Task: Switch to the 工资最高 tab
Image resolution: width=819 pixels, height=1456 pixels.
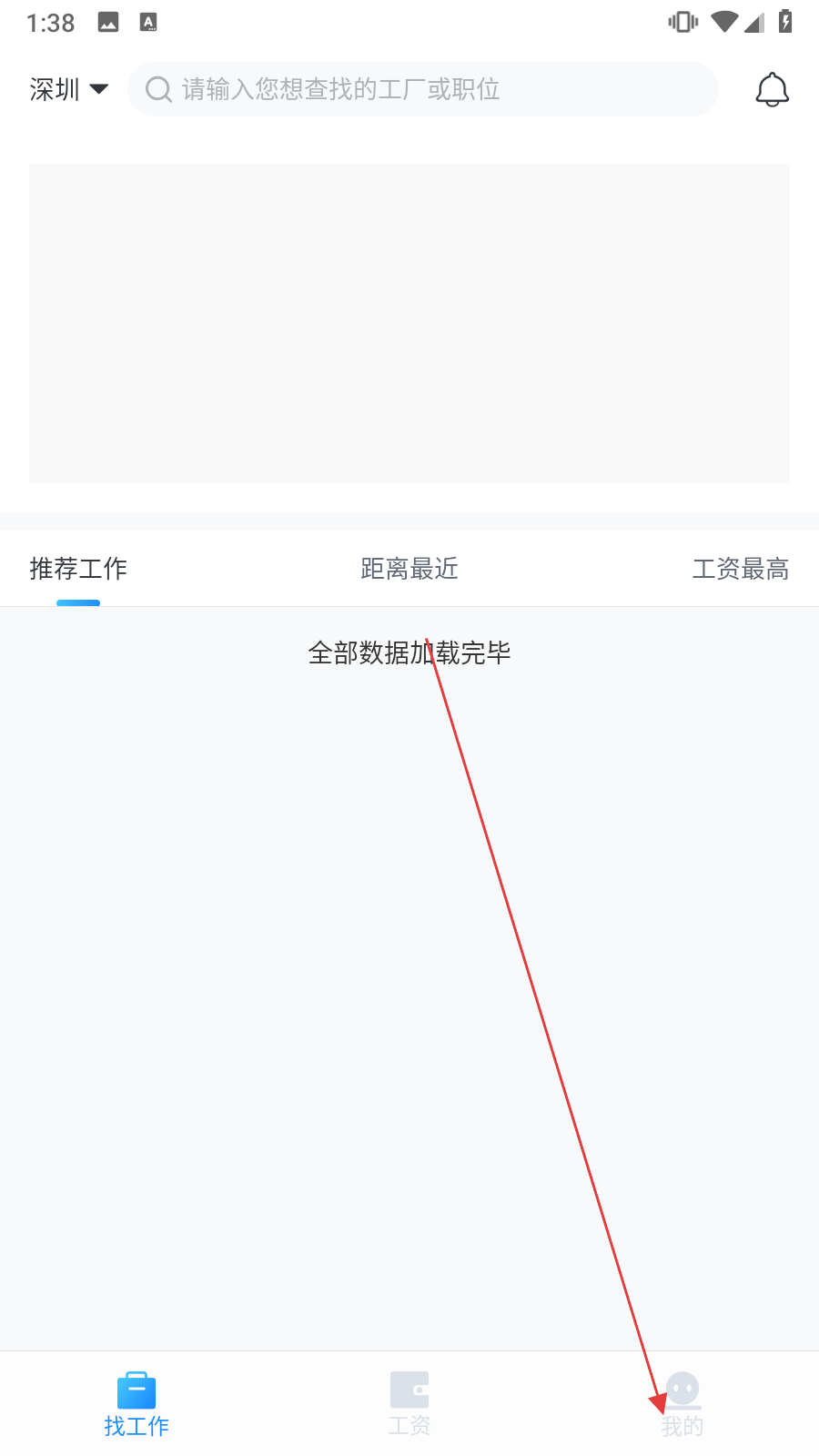Action: tap(741, 569)
